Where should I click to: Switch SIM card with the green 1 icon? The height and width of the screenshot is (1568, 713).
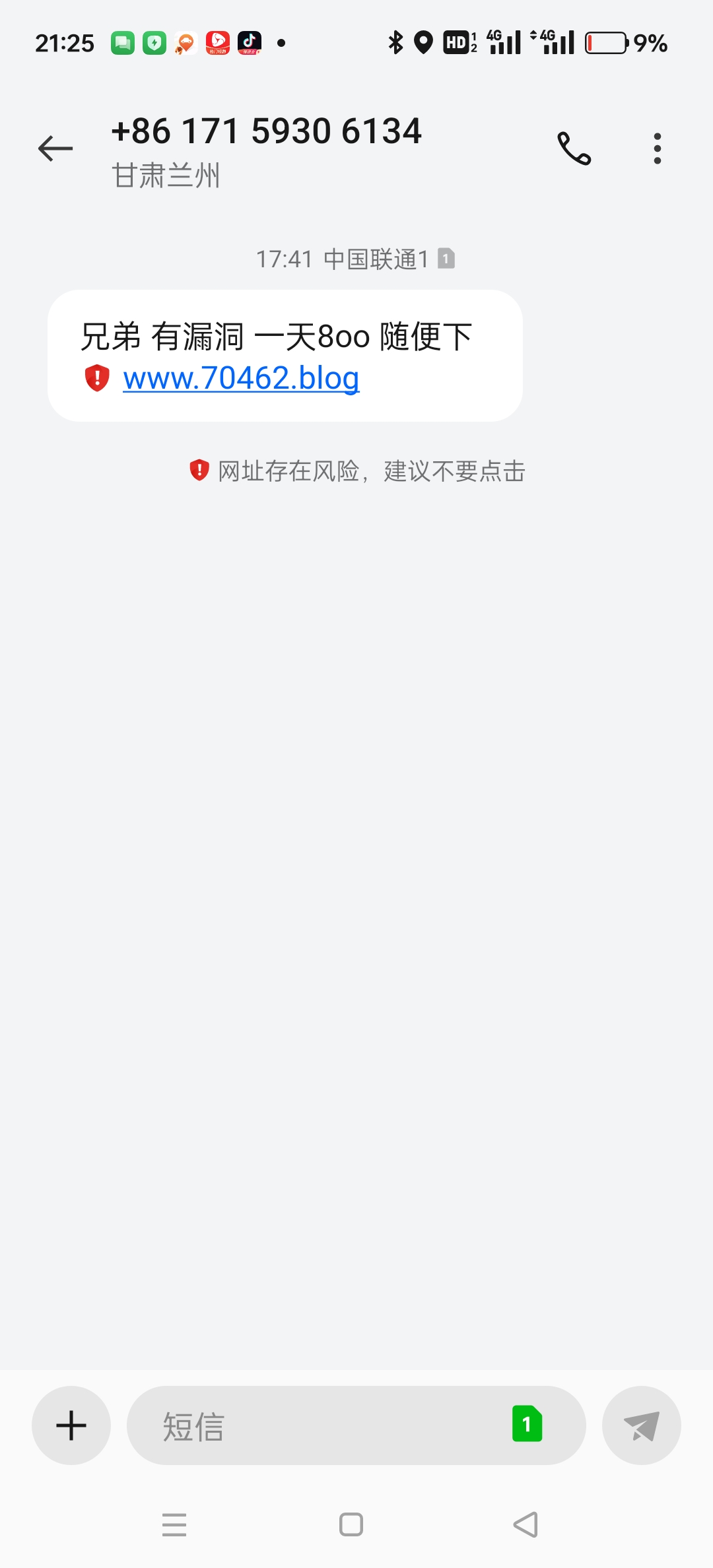click(x=527, y=1424)
